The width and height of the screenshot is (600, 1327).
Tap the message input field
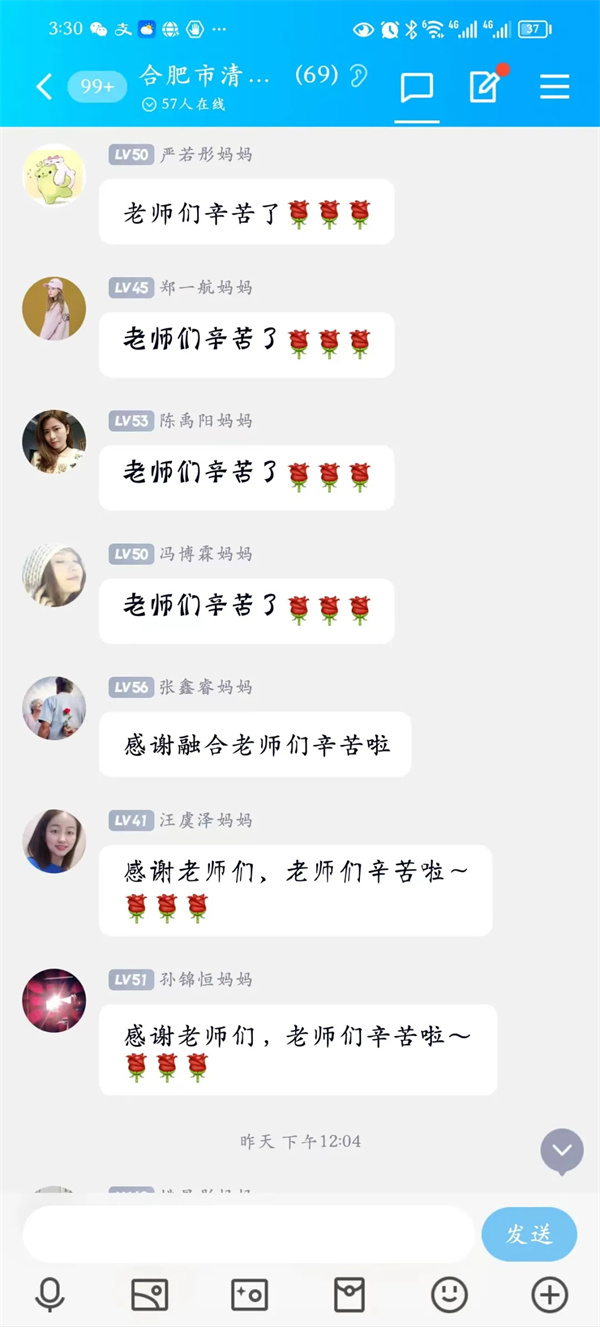point(247,1233)
